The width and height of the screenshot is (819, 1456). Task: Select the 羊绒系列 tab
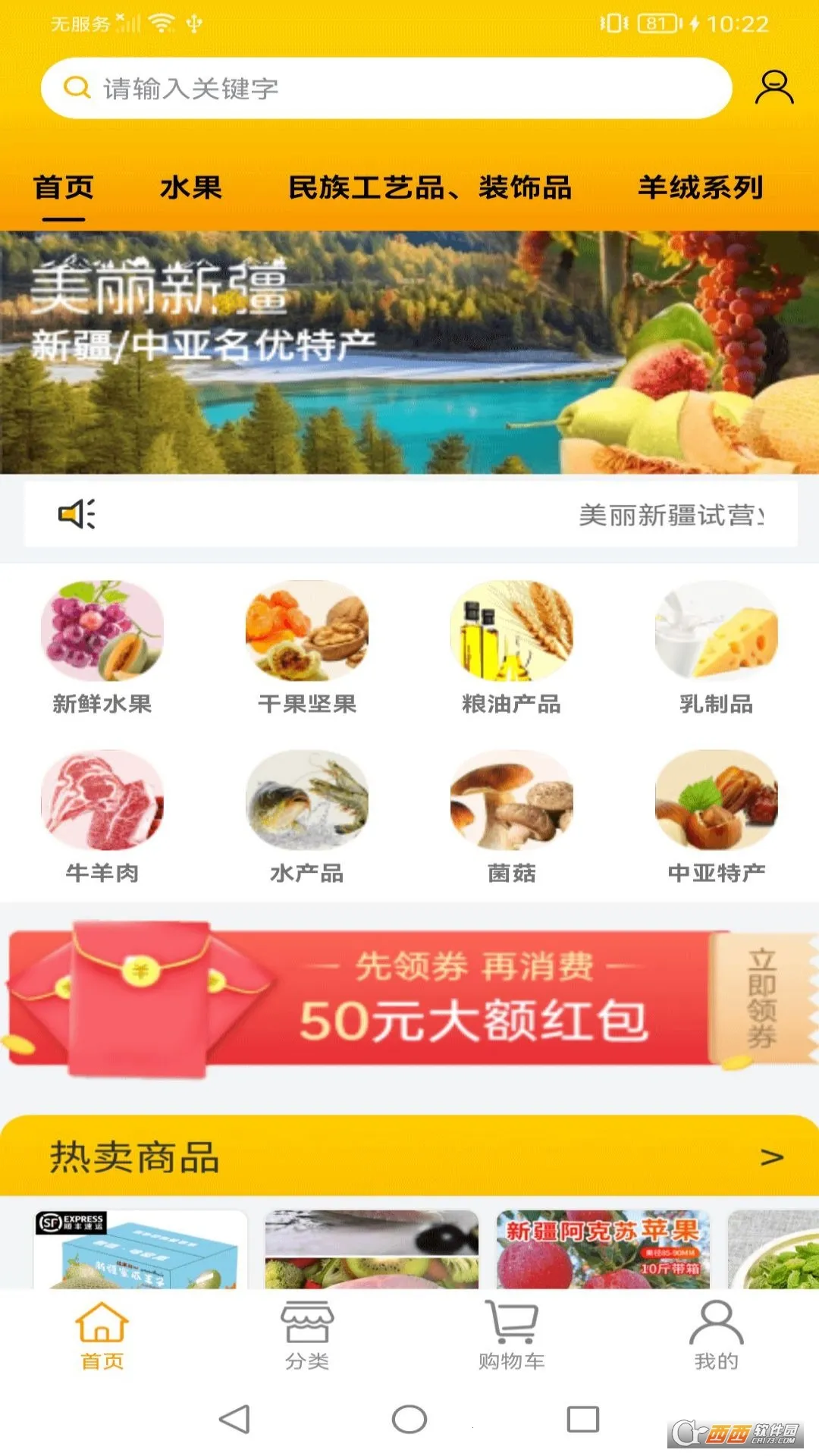pyautogui.click(x=700, y=188)
